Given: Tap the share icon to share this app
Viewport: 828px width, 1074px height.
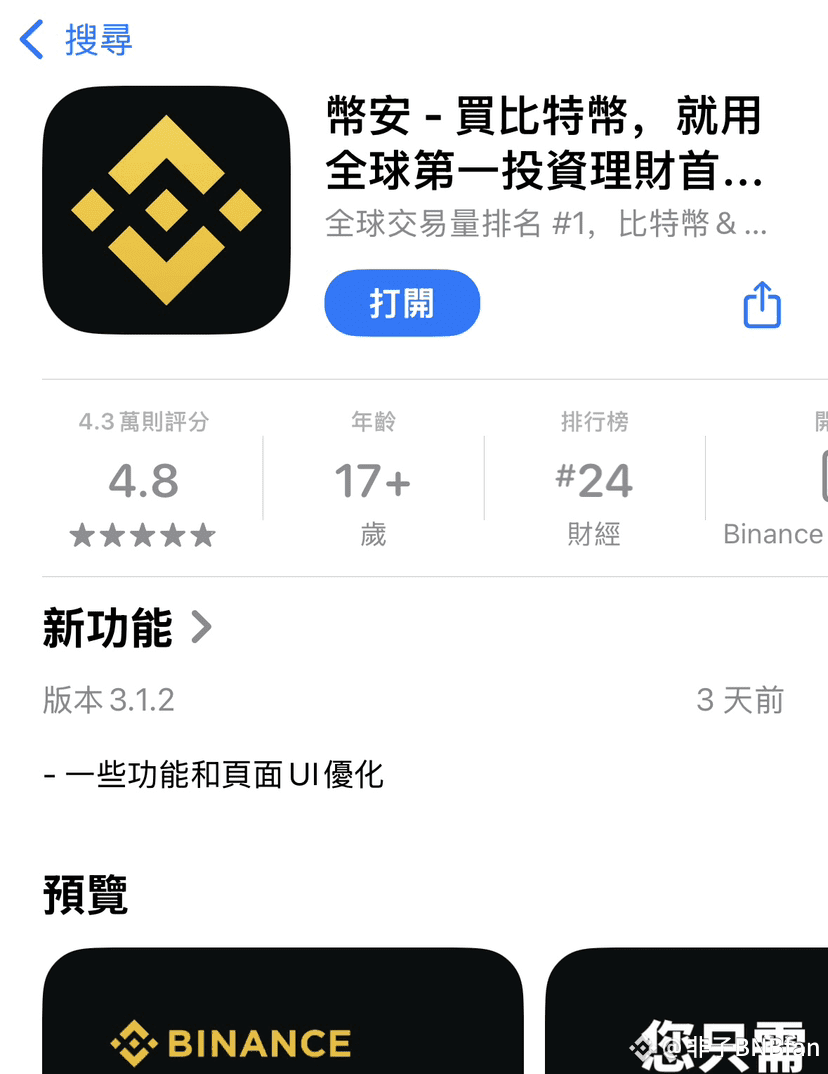Looking at the screenshot, I should coord(761,305).
